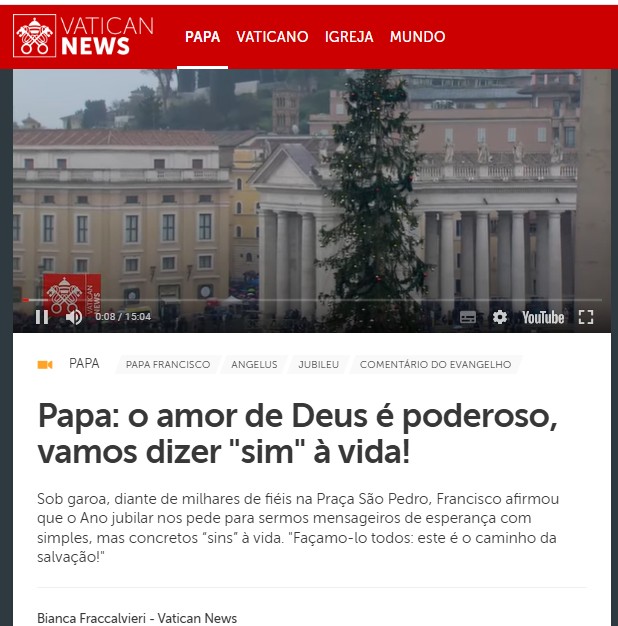This screenshot has width=618, height=626.
Task: Switch to the Papa section
Action: (x=202, y=37)
